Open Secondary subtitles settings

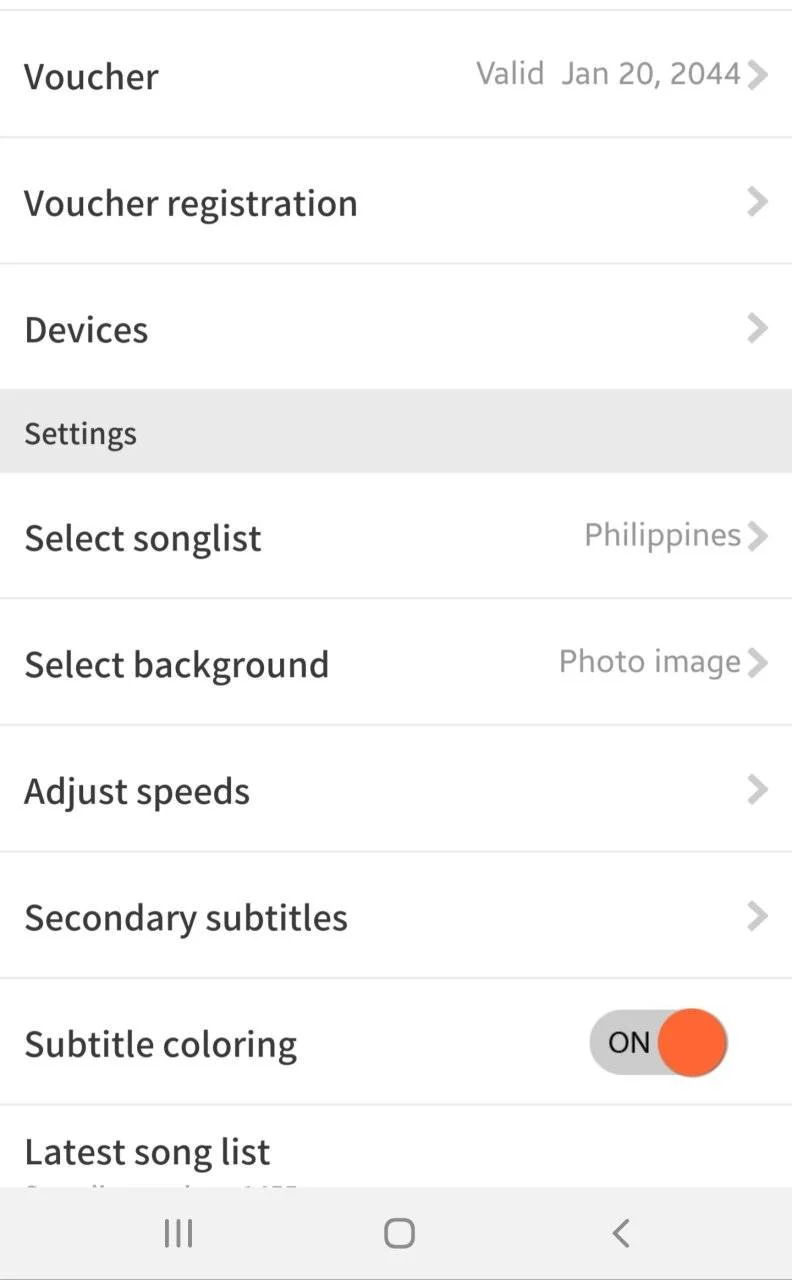click(396, 916)
